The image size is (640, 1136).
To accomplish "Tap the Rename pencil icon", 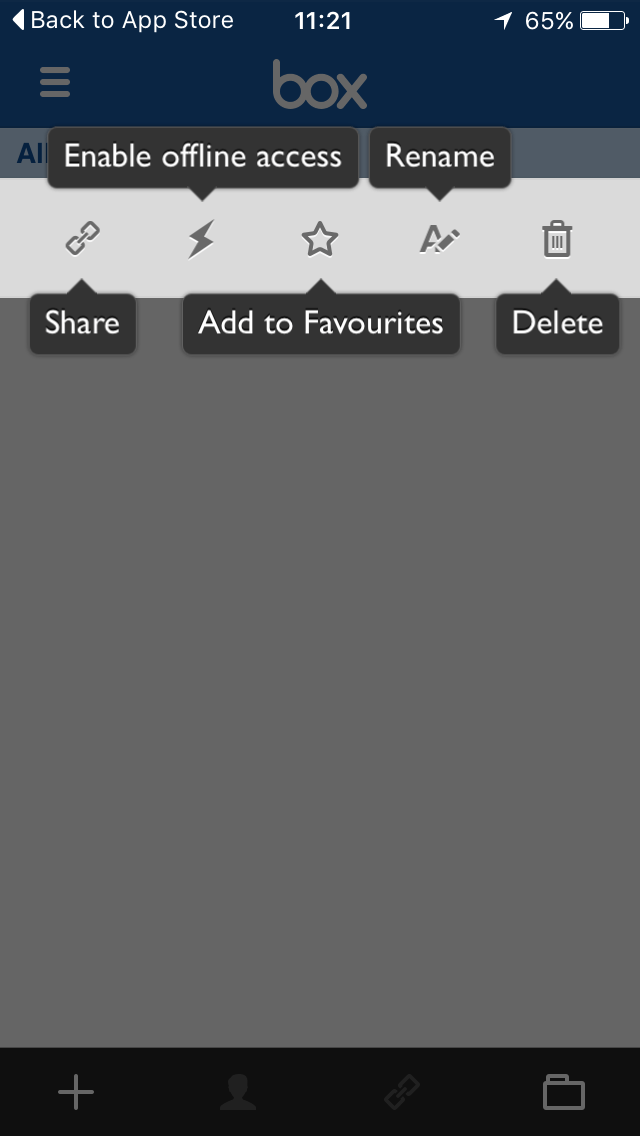I will (x=440, y=239).
